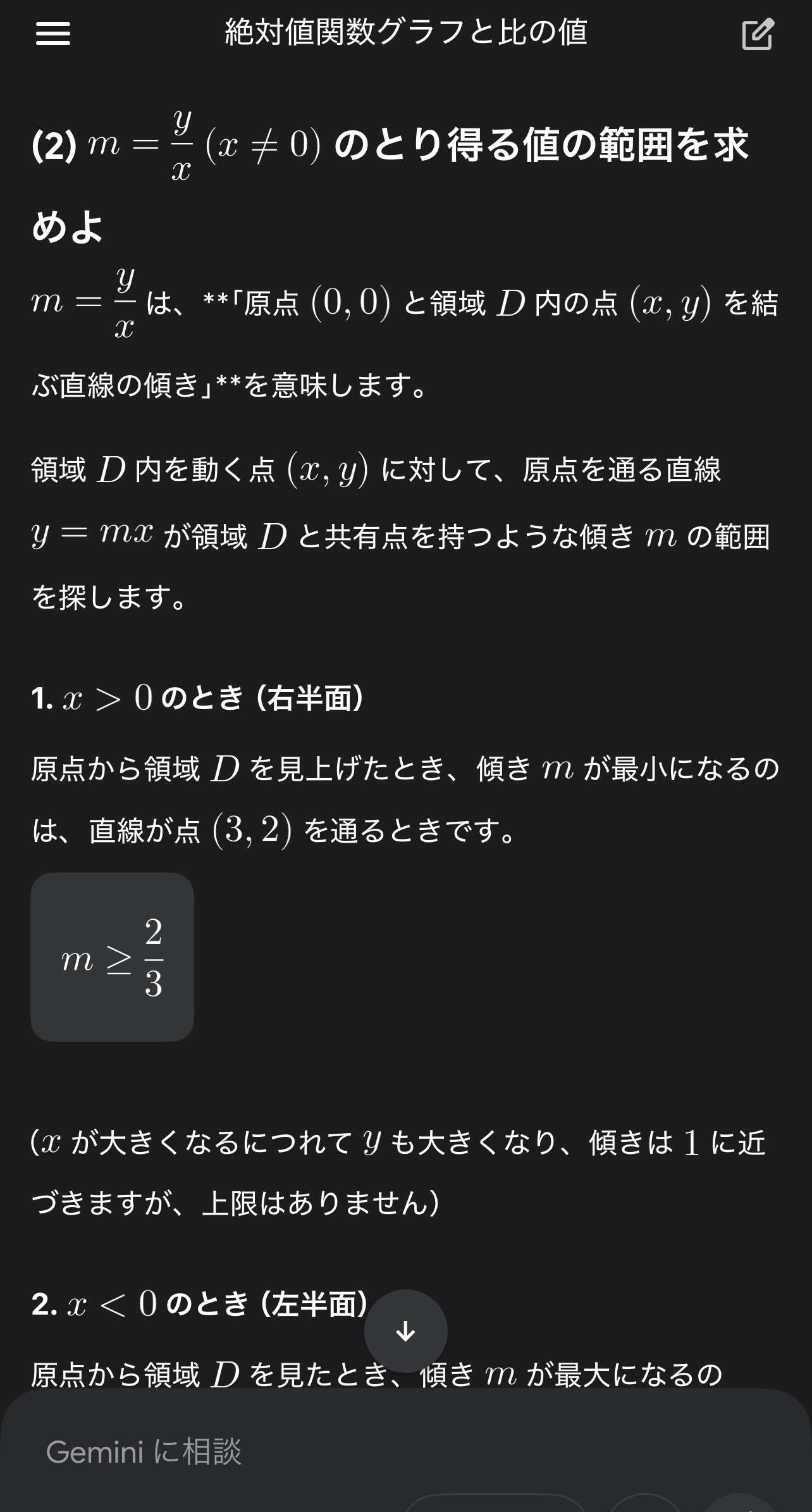Start a new chat with the compose icon
812x1512 pixels.
(x=757, y=34)
